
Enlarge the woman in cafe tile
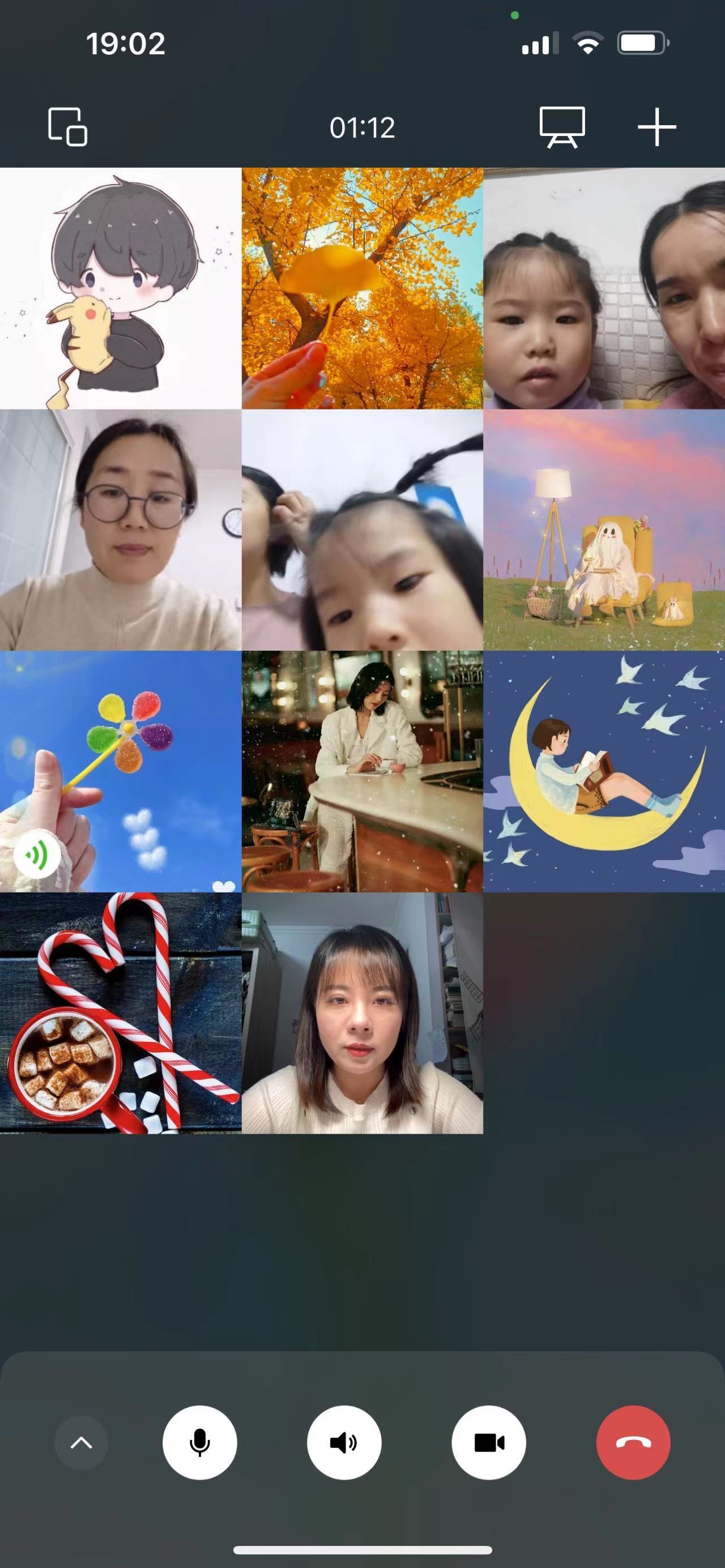click(362, 771)
